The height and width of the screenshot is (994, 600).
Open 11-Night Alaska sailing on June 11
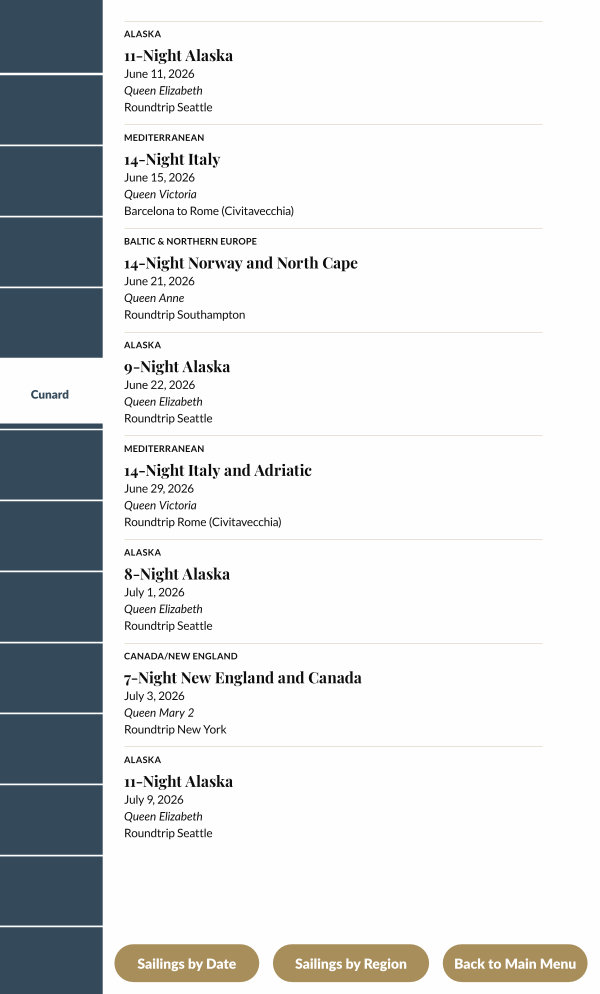(x=179, y=56)
